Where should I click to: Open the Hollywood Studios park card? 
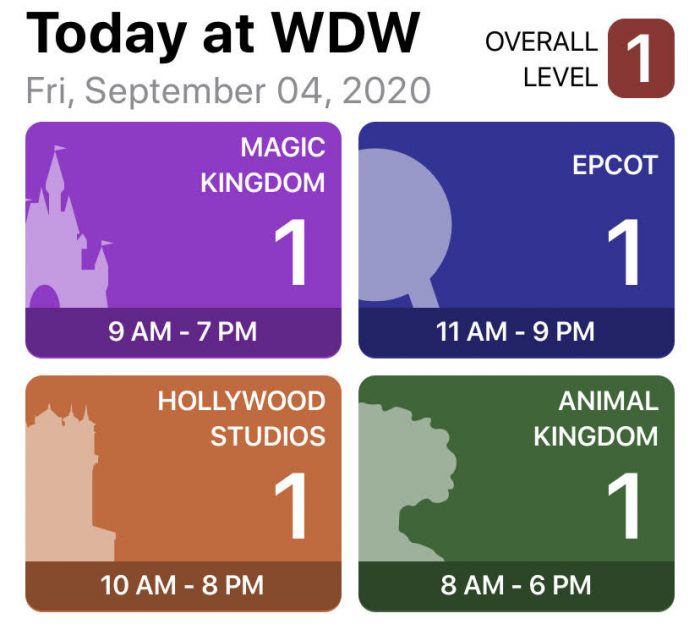(183, 493)
